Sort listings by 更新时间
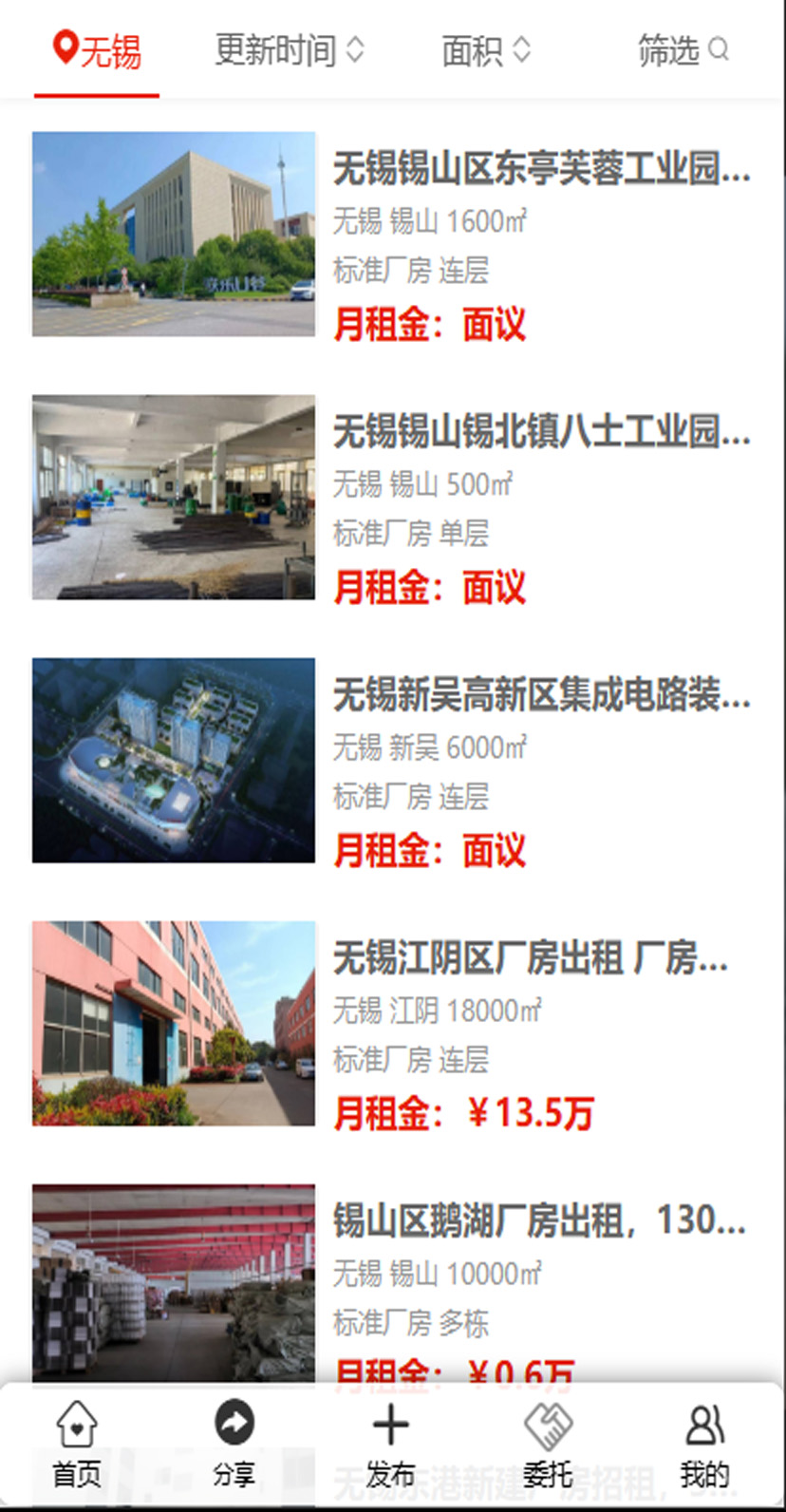The image size is (786, 1512). click(289, 49)
